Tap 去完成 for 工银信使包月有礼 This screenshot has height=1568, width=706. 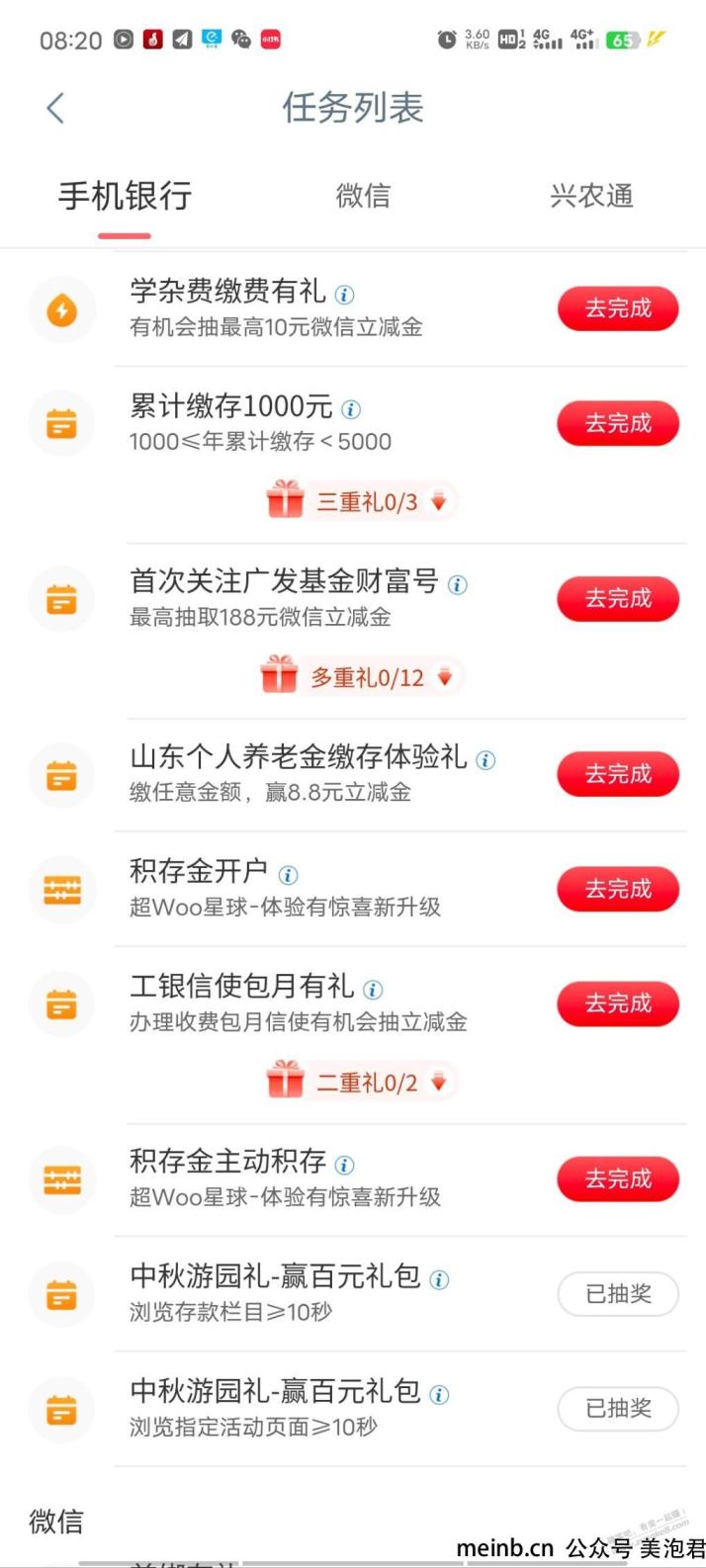pos(618,1003)
